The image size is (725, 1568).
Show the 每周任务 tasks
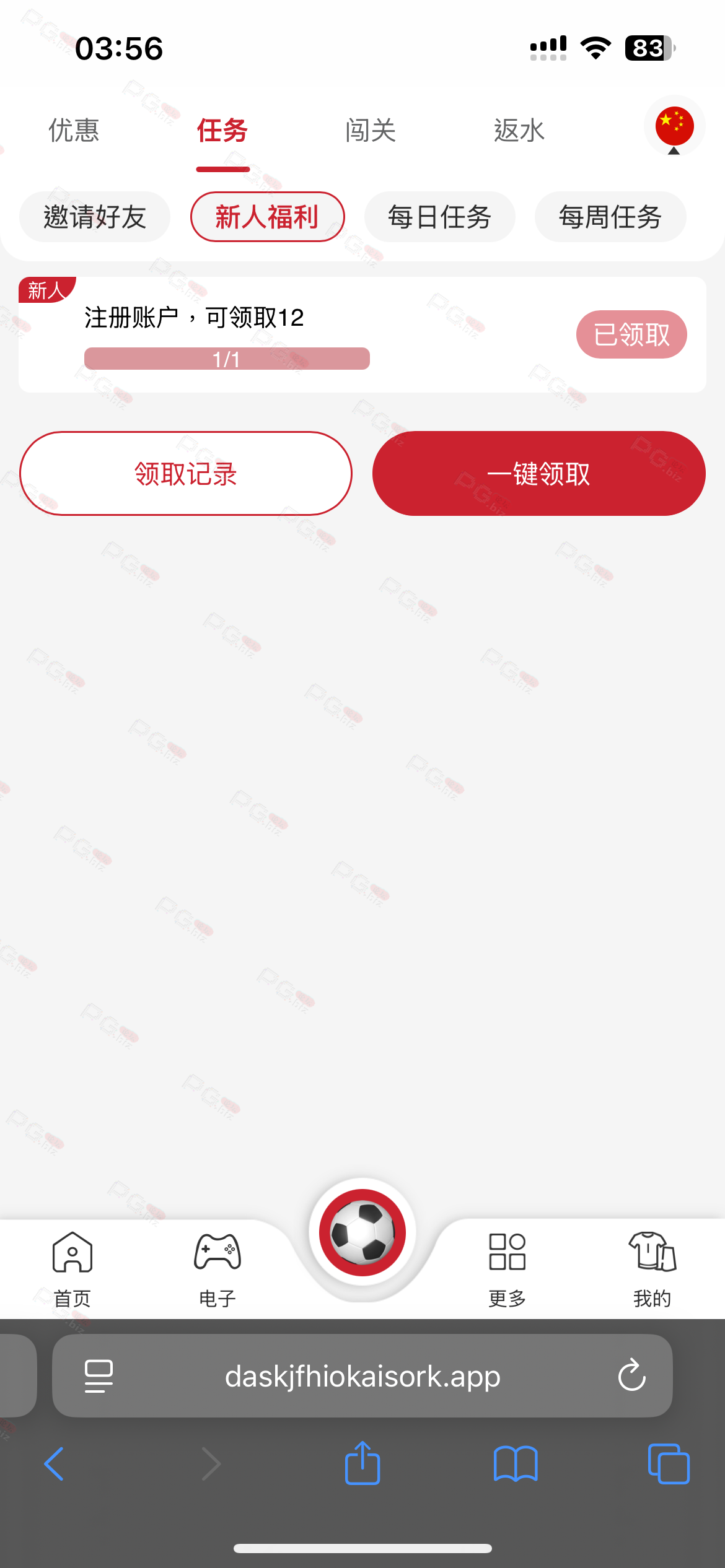click(610, 217)
